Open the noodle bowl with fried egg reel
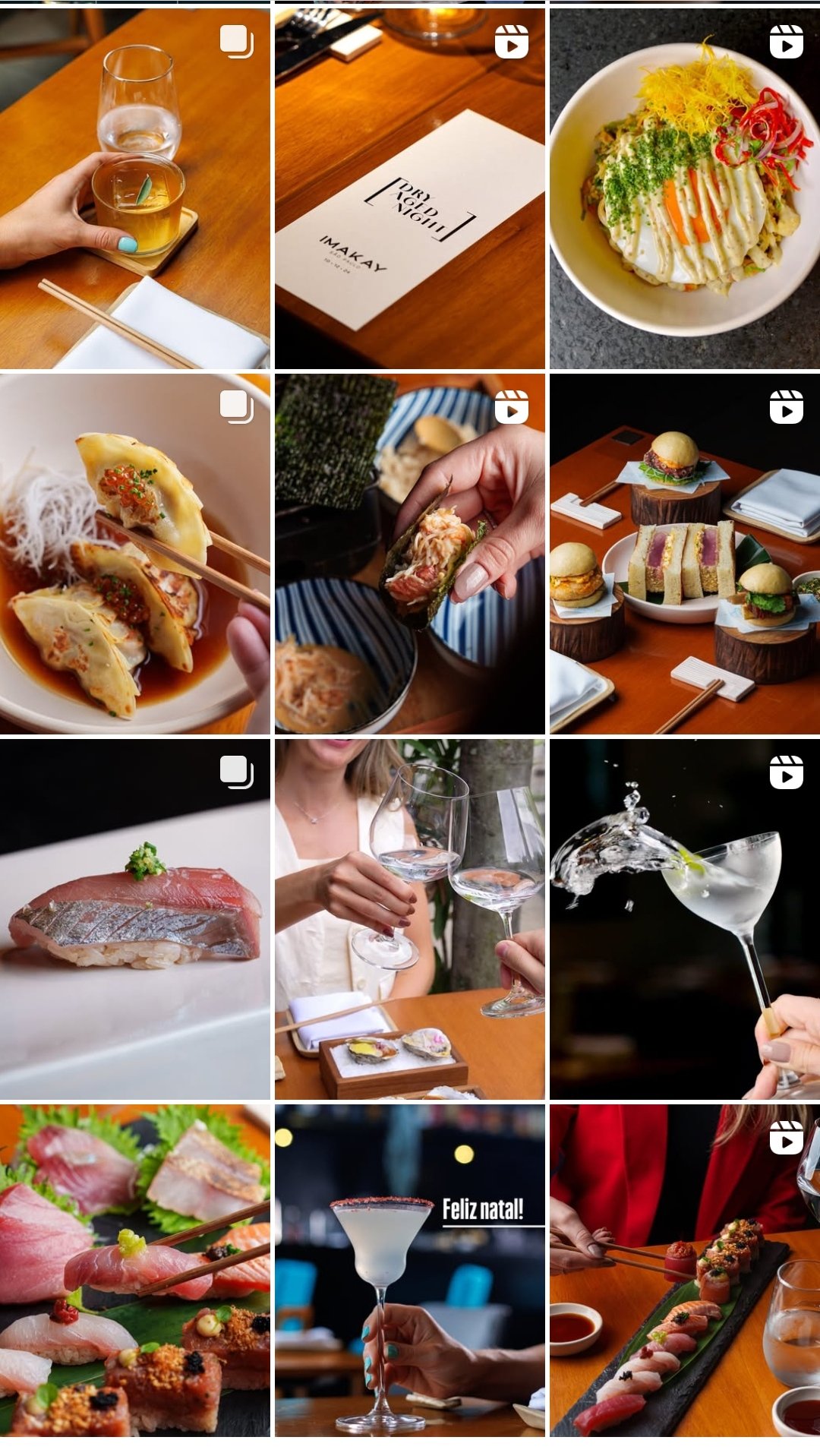This screenshot has height=1456, width=820. (684, 188)
